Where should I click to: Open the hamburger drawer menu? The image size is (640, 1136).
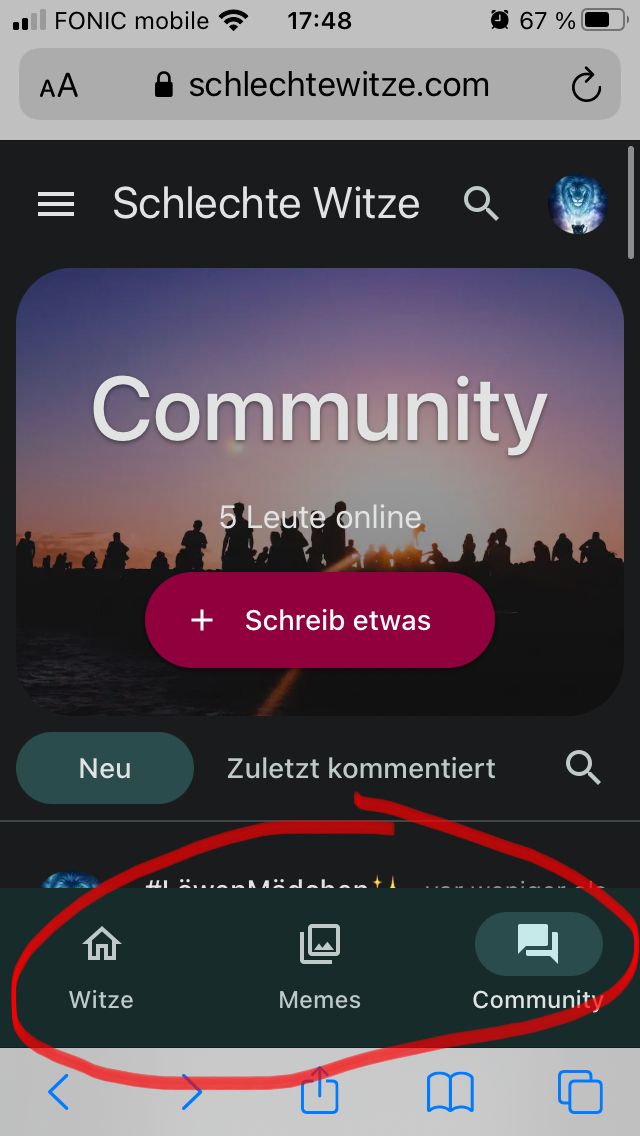click(x=56, y=205)
